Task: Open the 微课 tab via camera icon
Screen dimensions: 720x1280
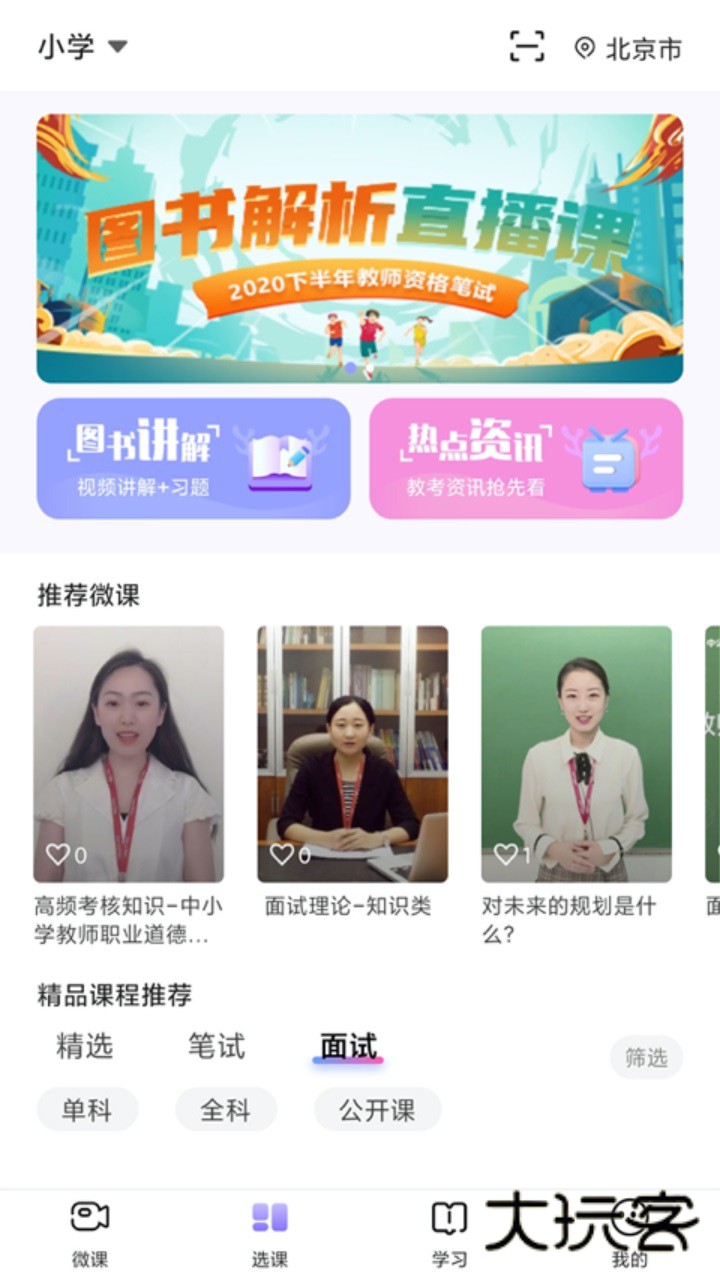Action: coord(86,1218)
